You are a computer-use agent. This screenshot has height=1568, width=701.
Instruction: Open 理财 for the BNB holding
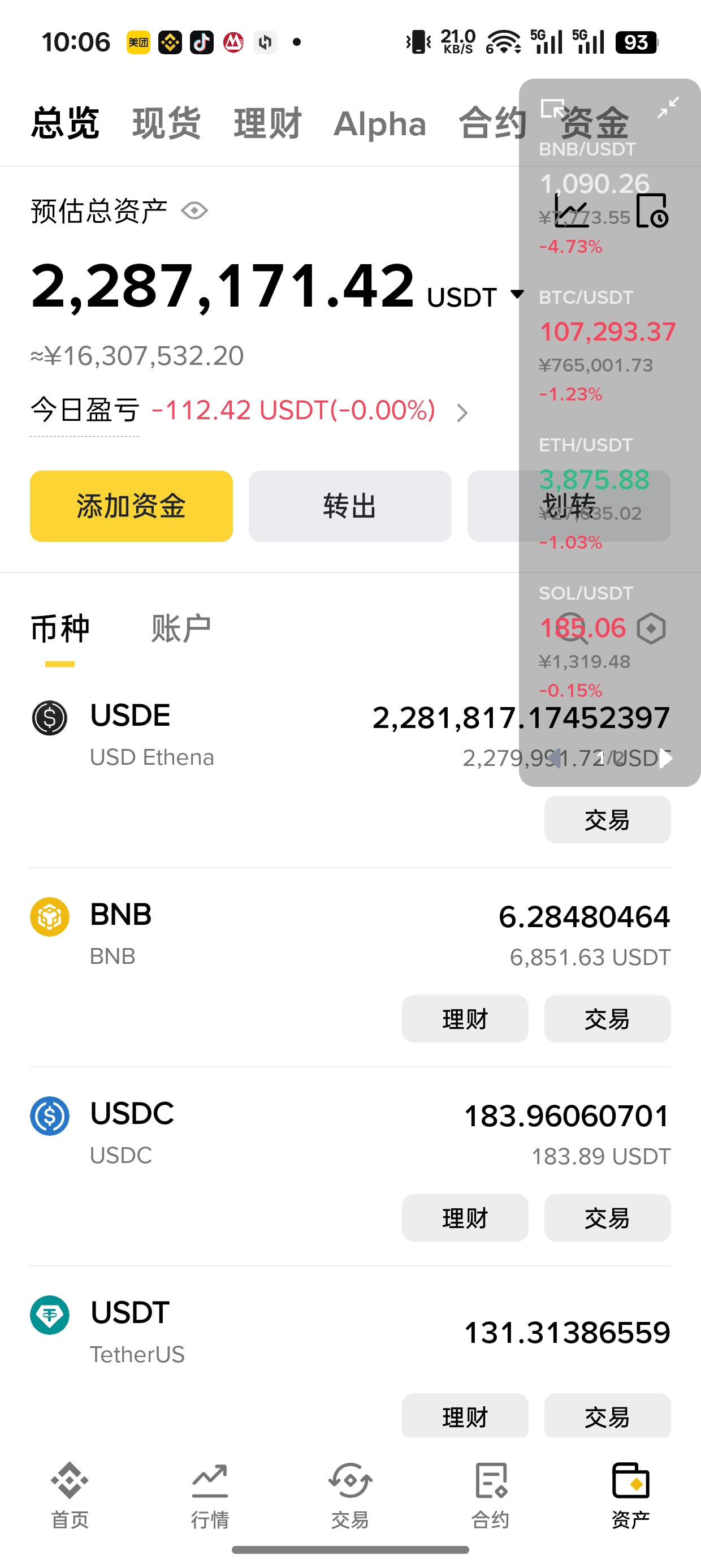click(x=465, y=1018)
